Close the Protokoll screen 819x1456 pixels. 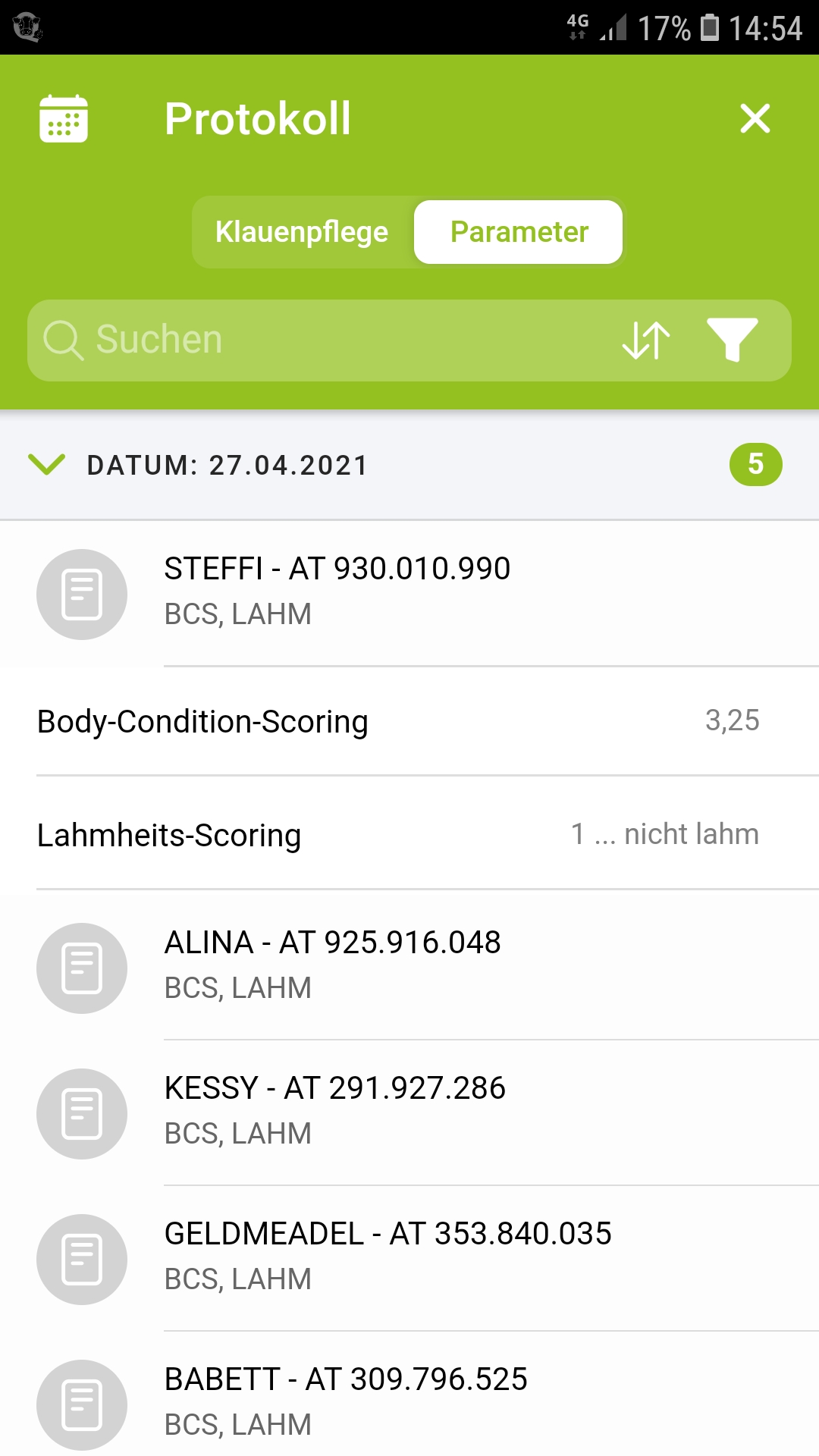755,119
